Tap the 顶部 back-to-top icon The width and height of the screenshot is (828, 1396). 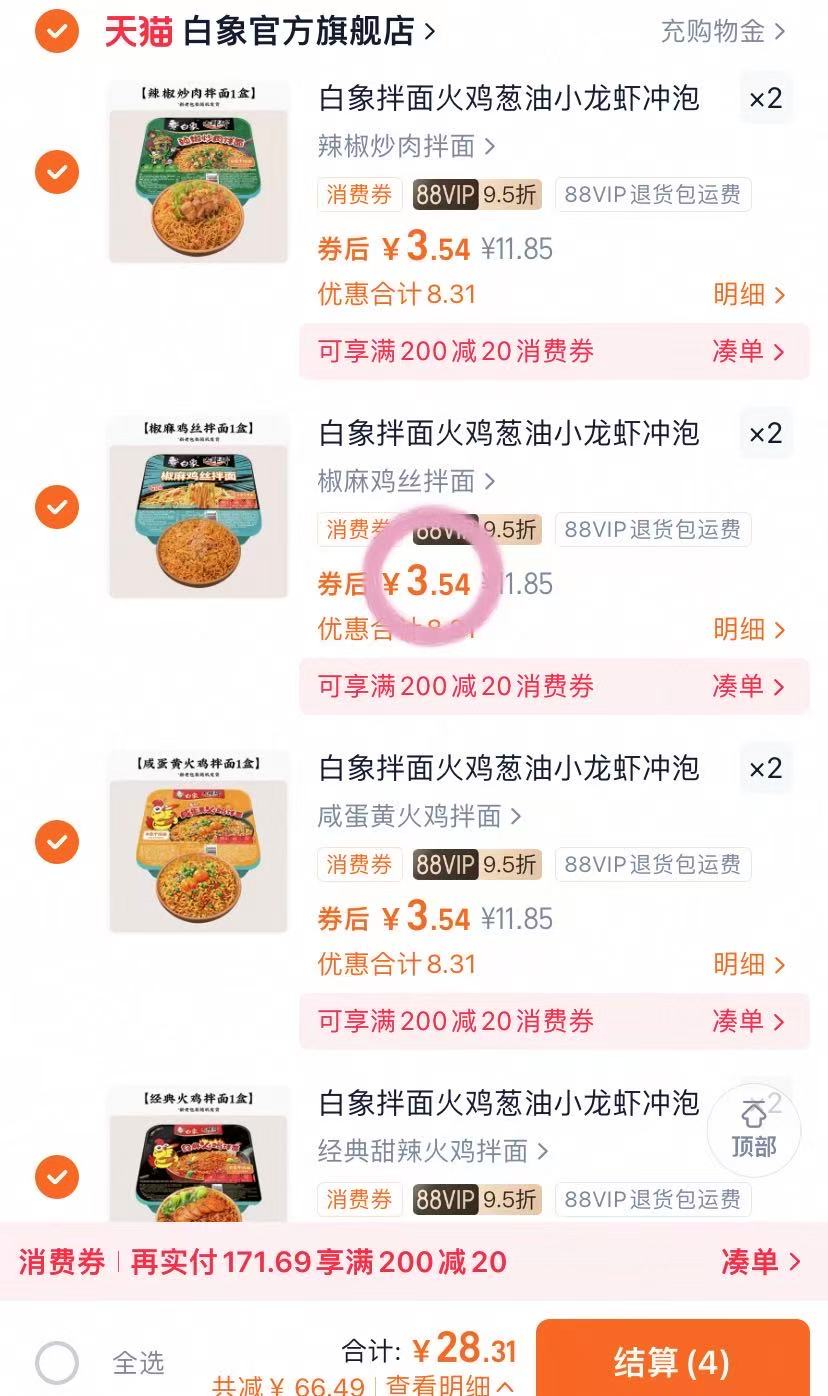pyautogui.click(x=753, y=1129)
